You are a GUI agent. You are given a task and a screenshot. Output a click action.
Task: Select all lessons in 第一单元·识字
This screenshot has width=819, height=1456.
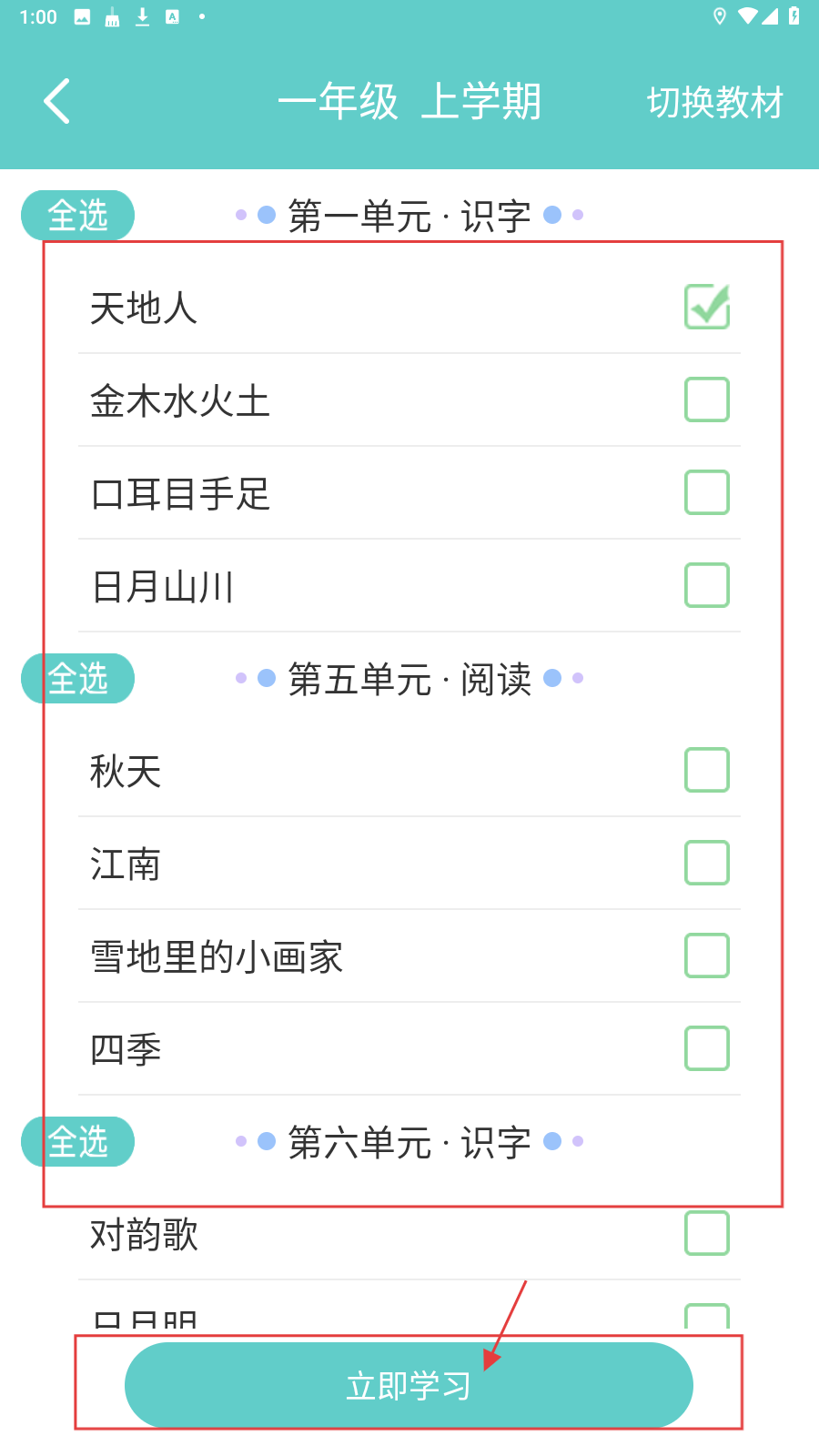[78, 216]
